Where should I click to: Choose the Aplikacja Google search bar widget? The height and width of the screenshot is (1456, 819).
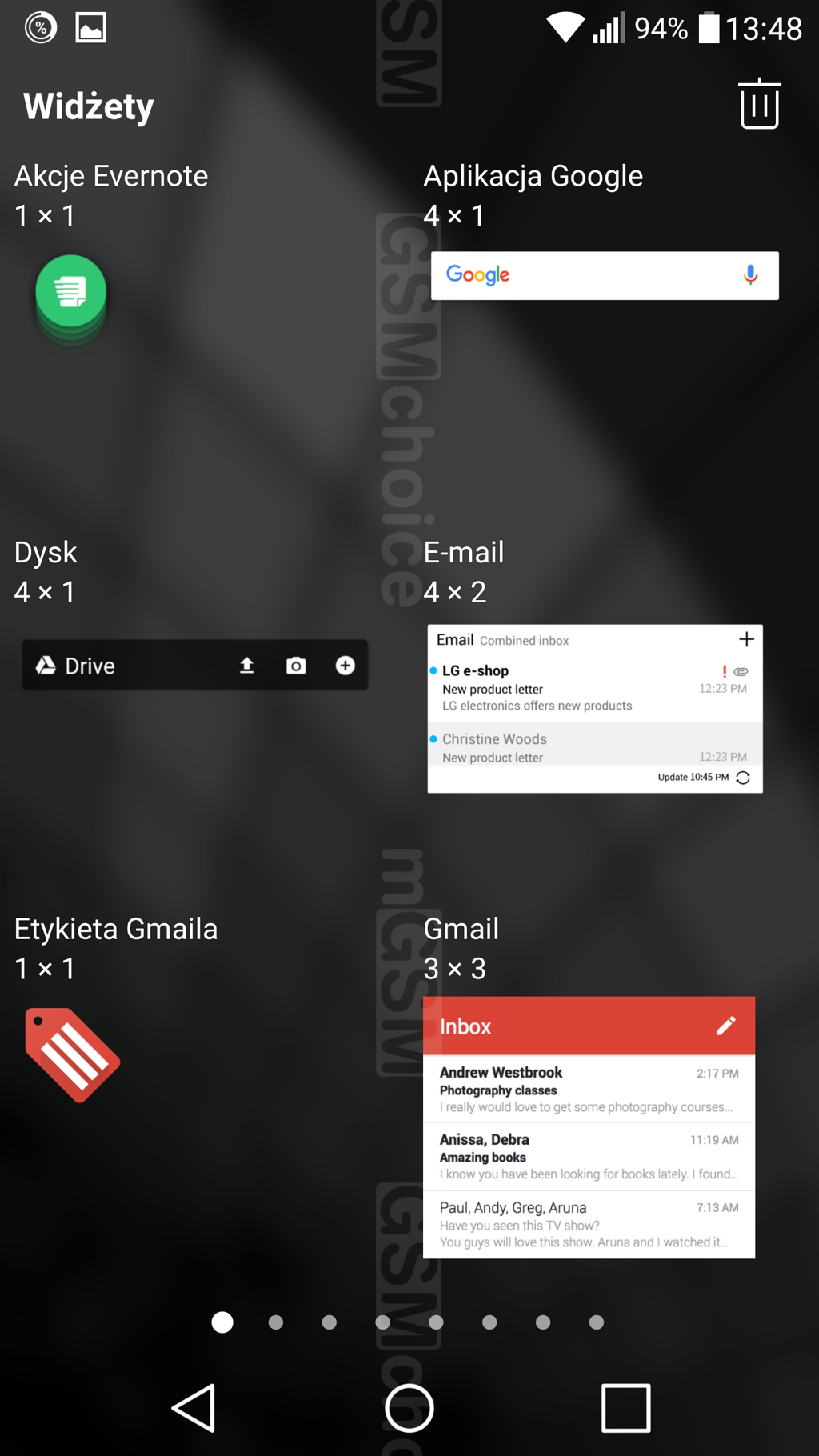605,276
